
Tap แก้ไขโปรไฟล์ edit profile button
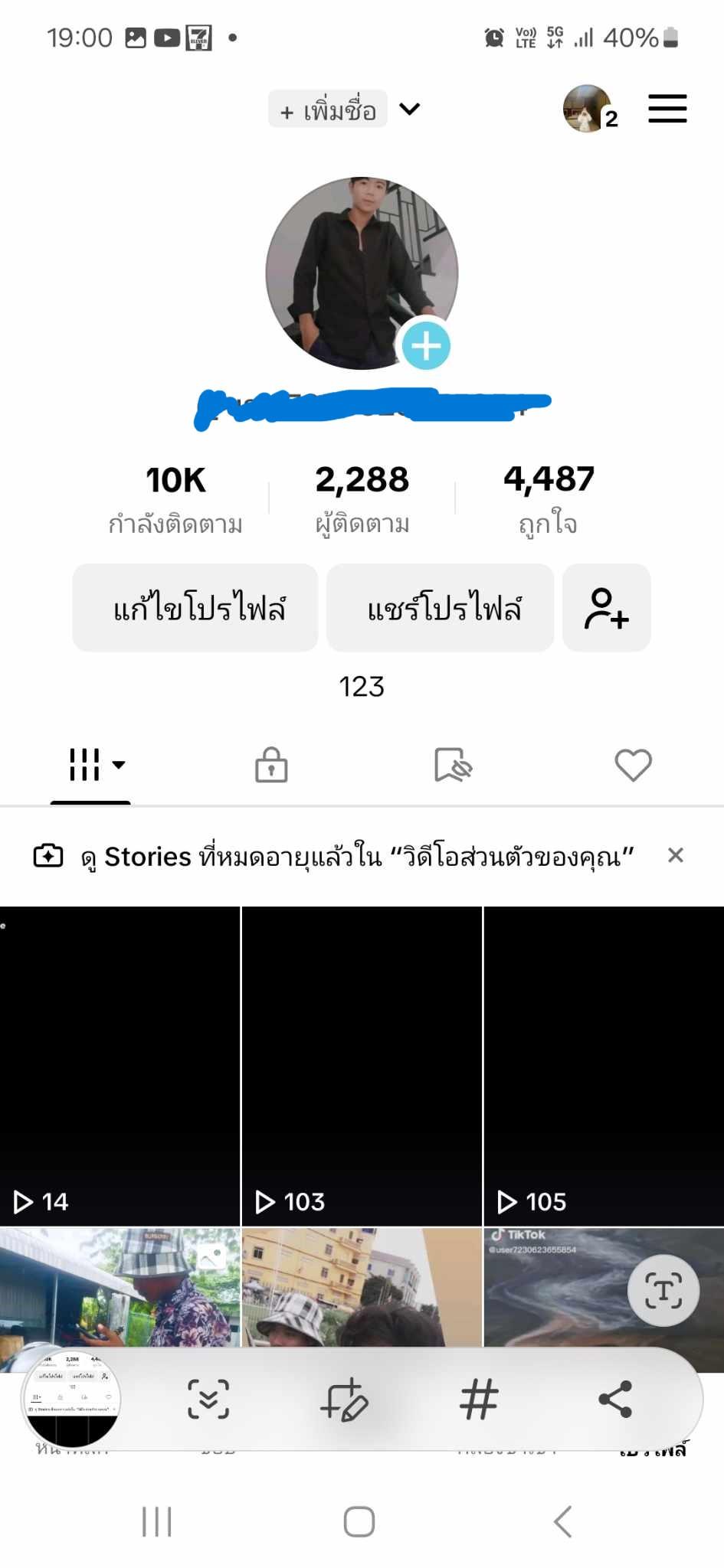[x=195, y=608]
